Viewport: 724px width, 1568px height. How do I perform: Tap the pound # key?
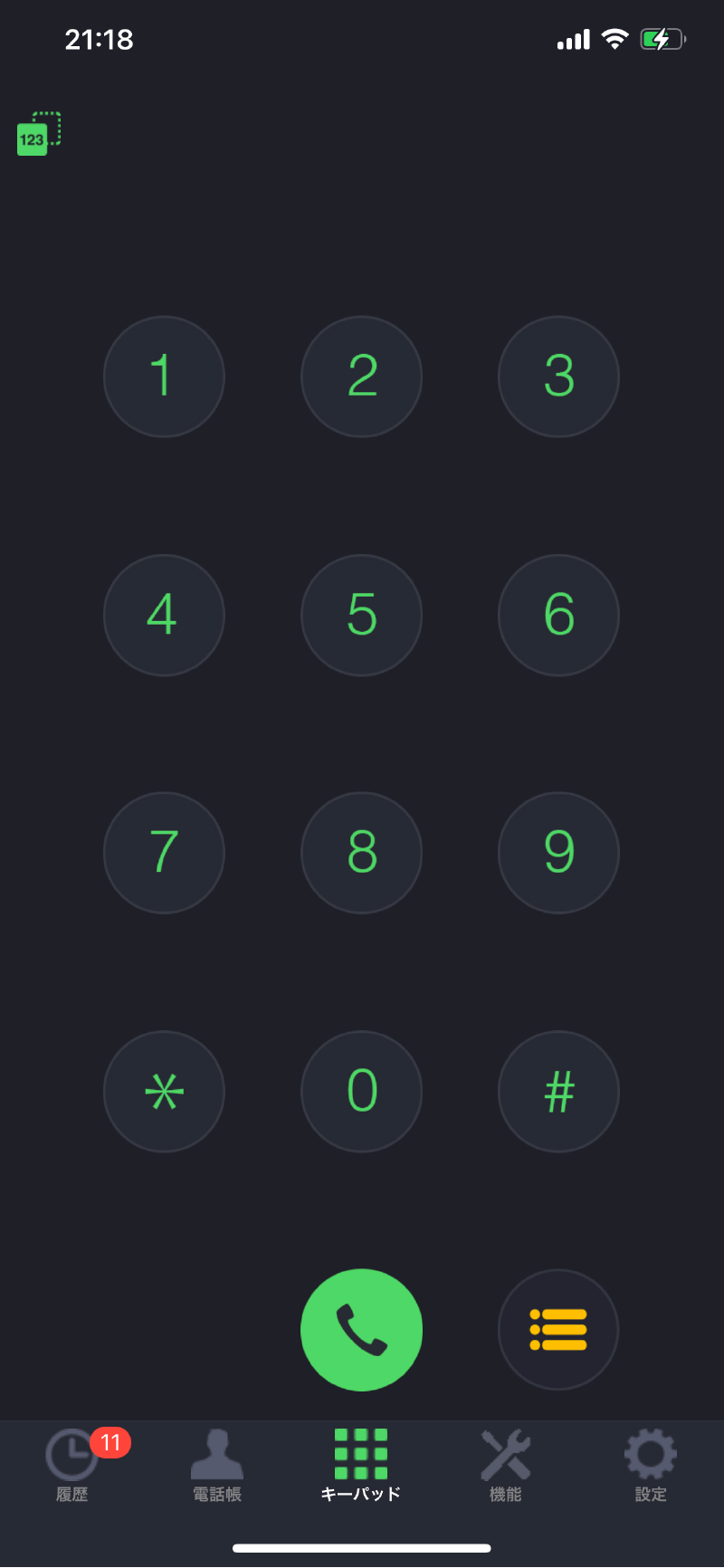[558, 1092]
